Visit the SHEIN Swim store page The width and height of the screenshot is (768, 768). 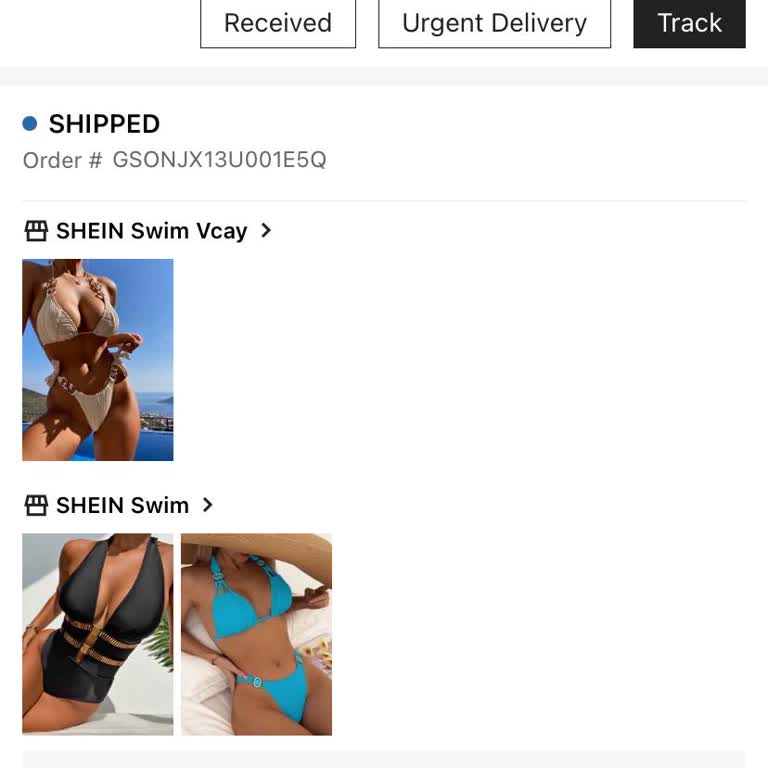tap(121, 505)
